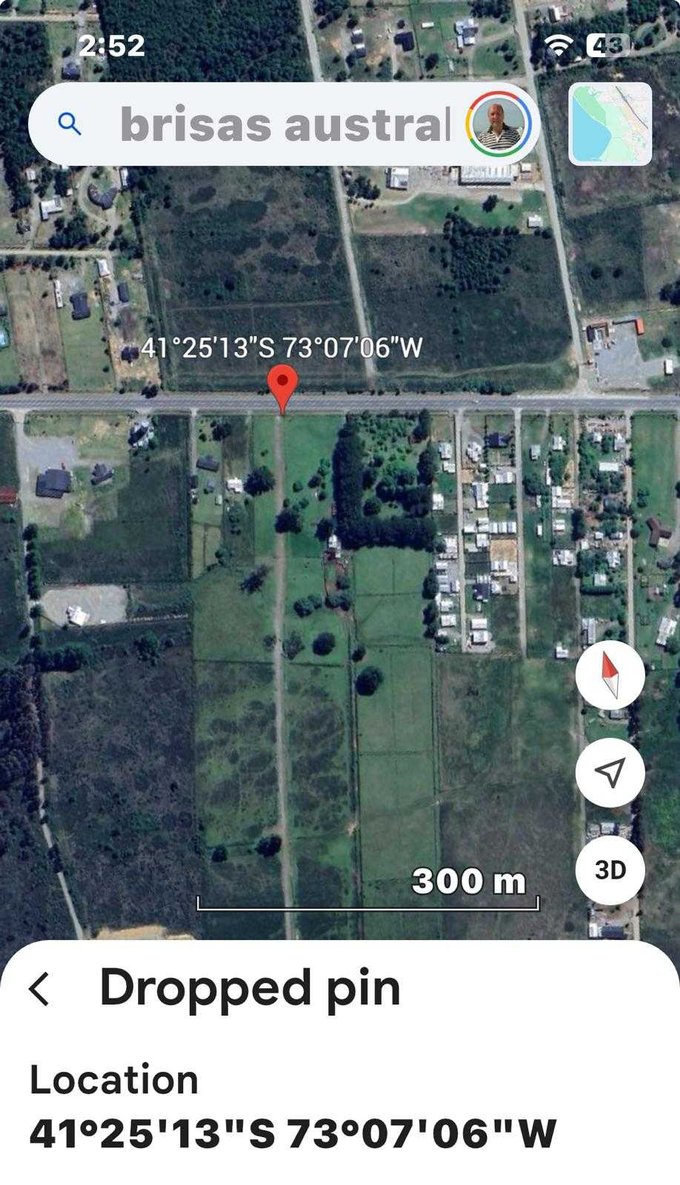This screenshot has width=680, height=1185.
Task: Switch to 3D view
Action: pyautogui.click(x=610, y=869)
